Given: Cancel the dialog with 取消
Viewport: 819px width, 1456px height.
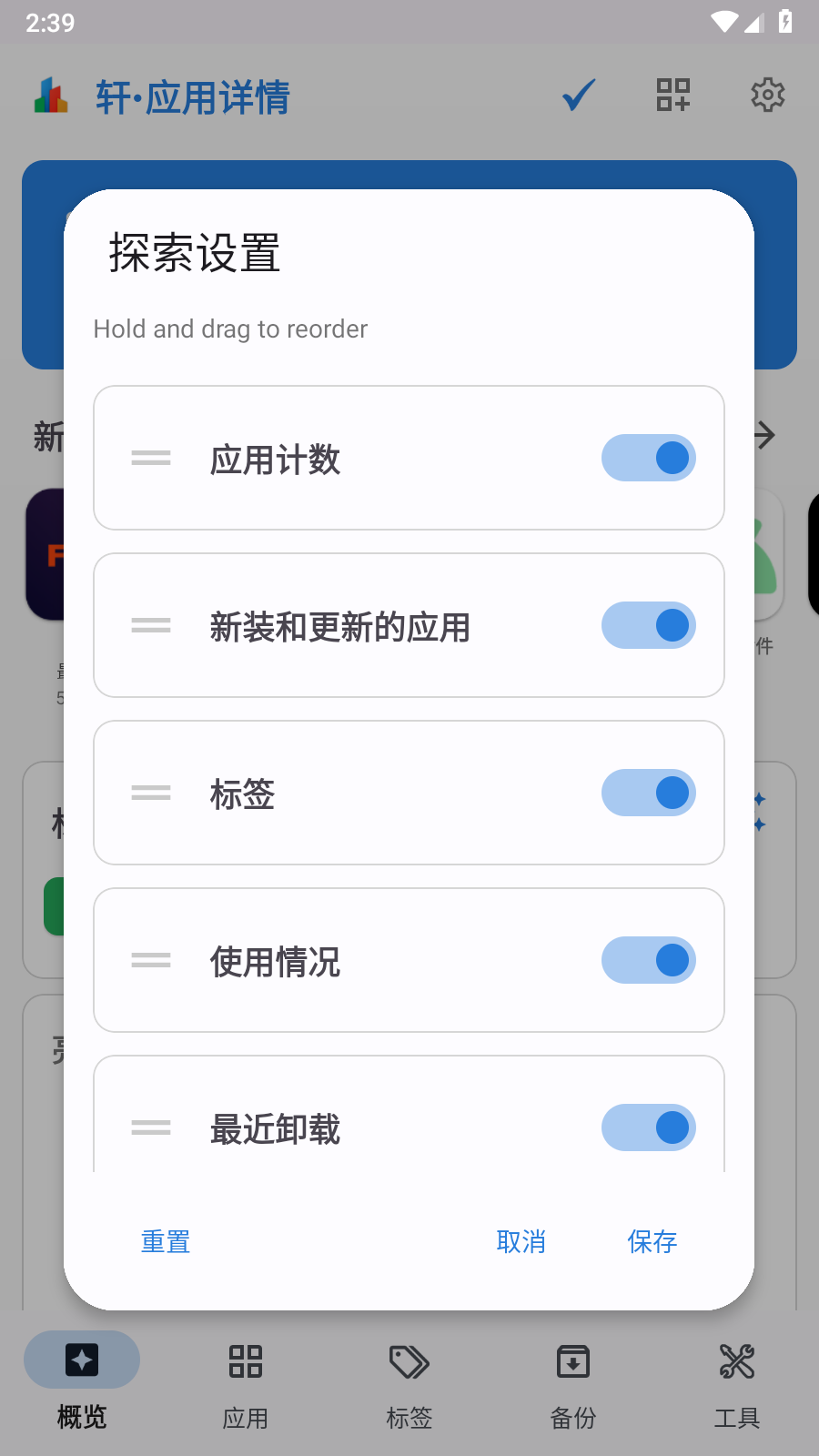Looking at the screenshot, I should tap(521, 1241).
